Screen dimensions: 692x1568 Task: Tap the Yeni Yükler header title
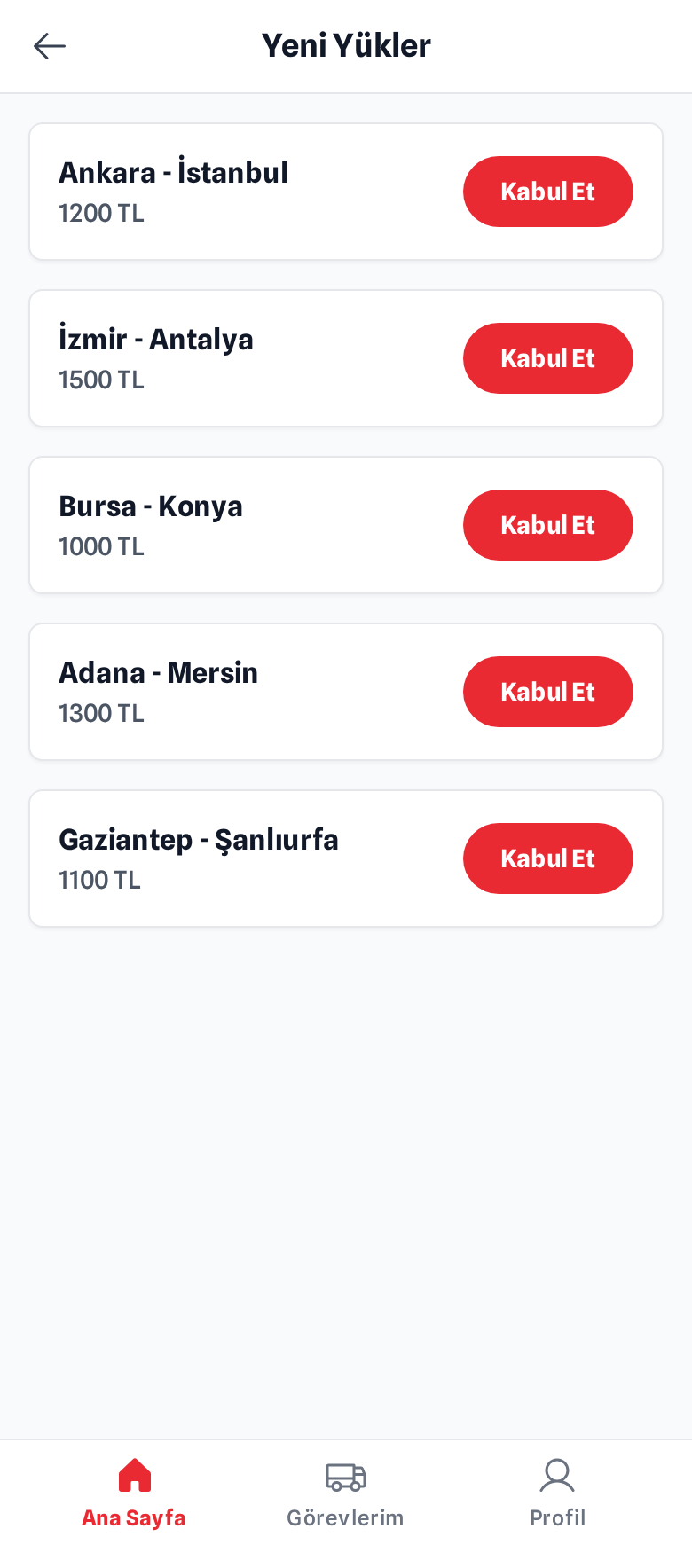coord(345,45)
